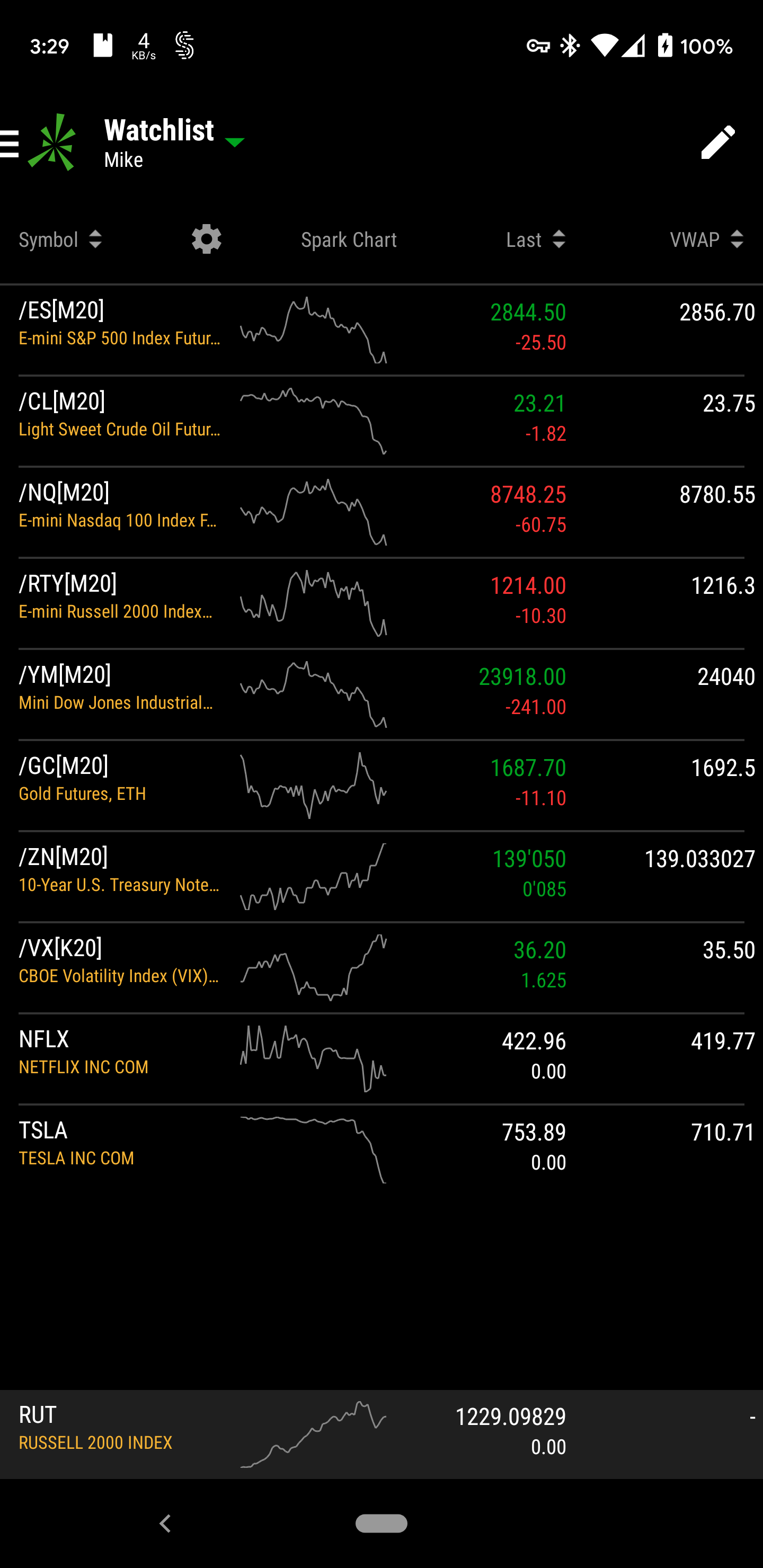Open the /YM[M20] Mini Dow Jones row
Image resolution: width=763 pixels, height=1568 pixels.
(381, 694)
